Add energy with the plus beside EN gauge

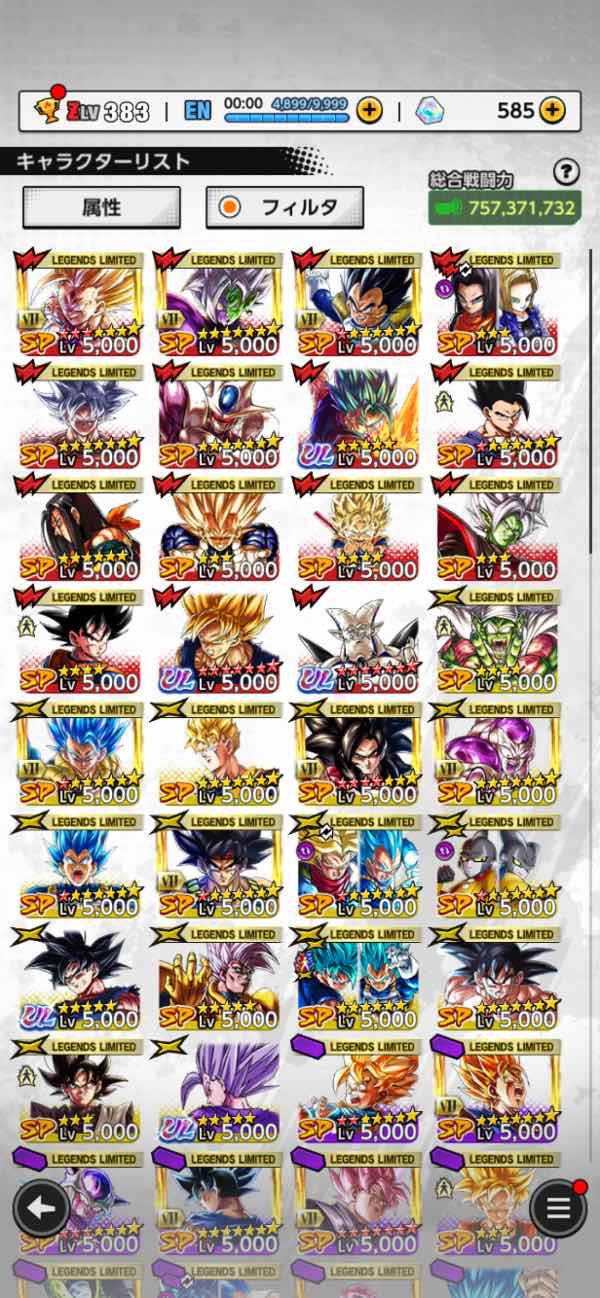pos(369,110)
